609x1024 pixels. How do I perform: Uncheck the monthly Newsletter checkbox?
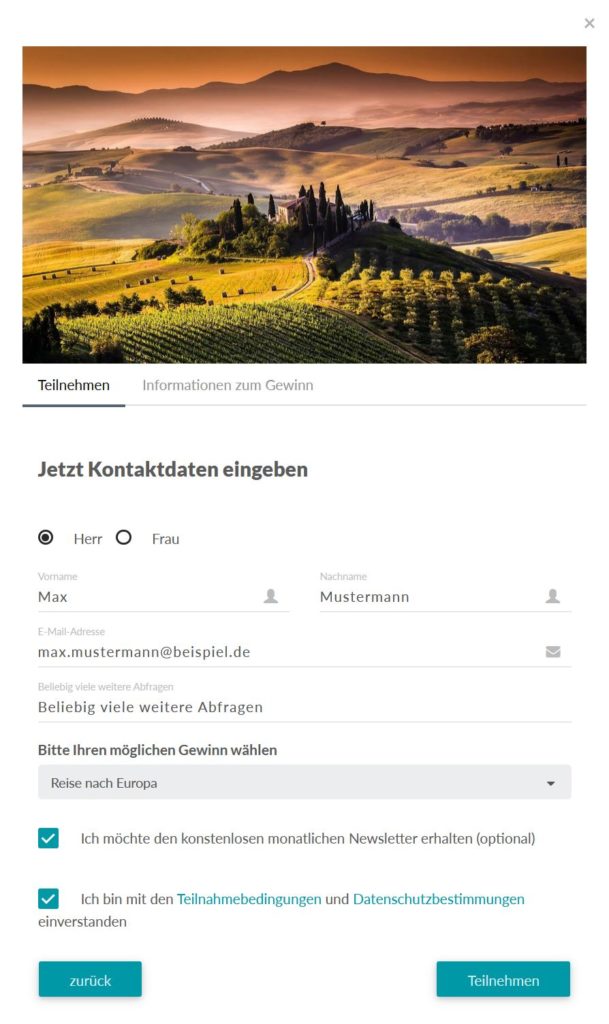48,838
